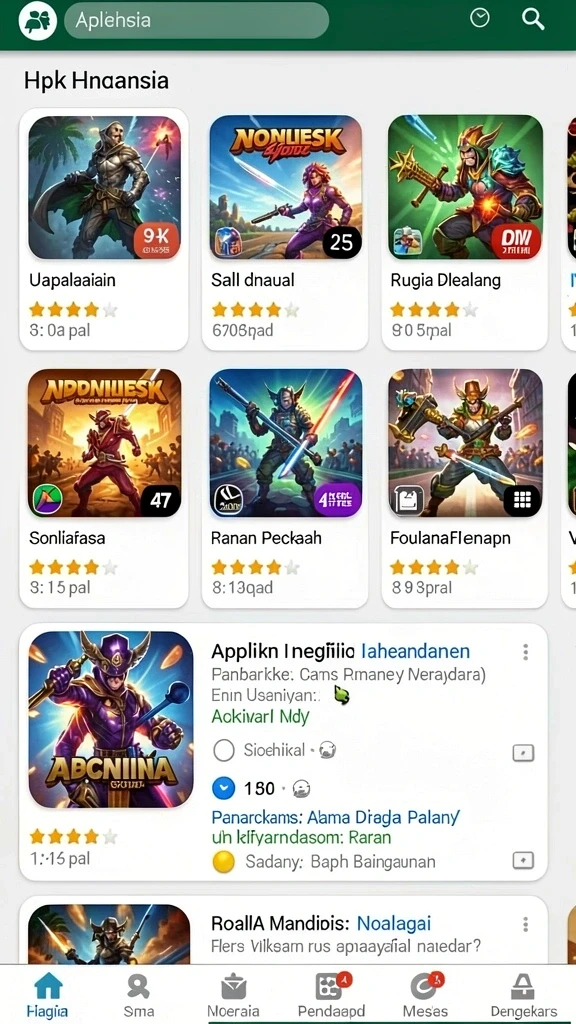Screen dimensions: 576x1024
Task: Open the ABCNIINA featured game tile
Action: click(x=111, y=720)
